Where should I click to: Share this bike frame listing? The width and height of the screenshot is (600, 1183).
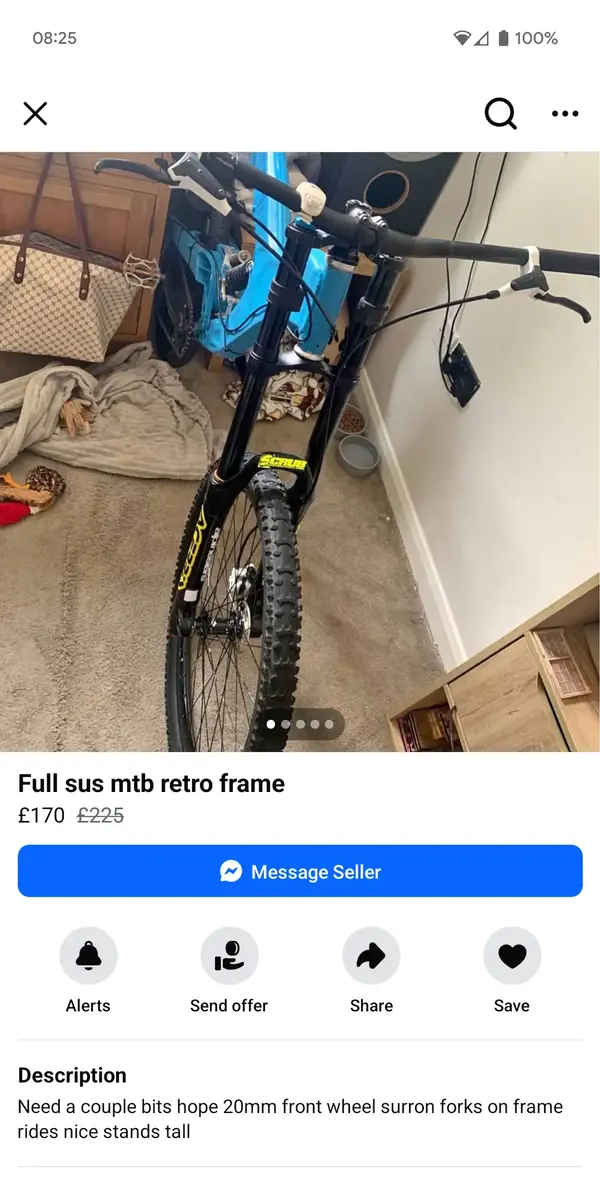tap(371, 957)
